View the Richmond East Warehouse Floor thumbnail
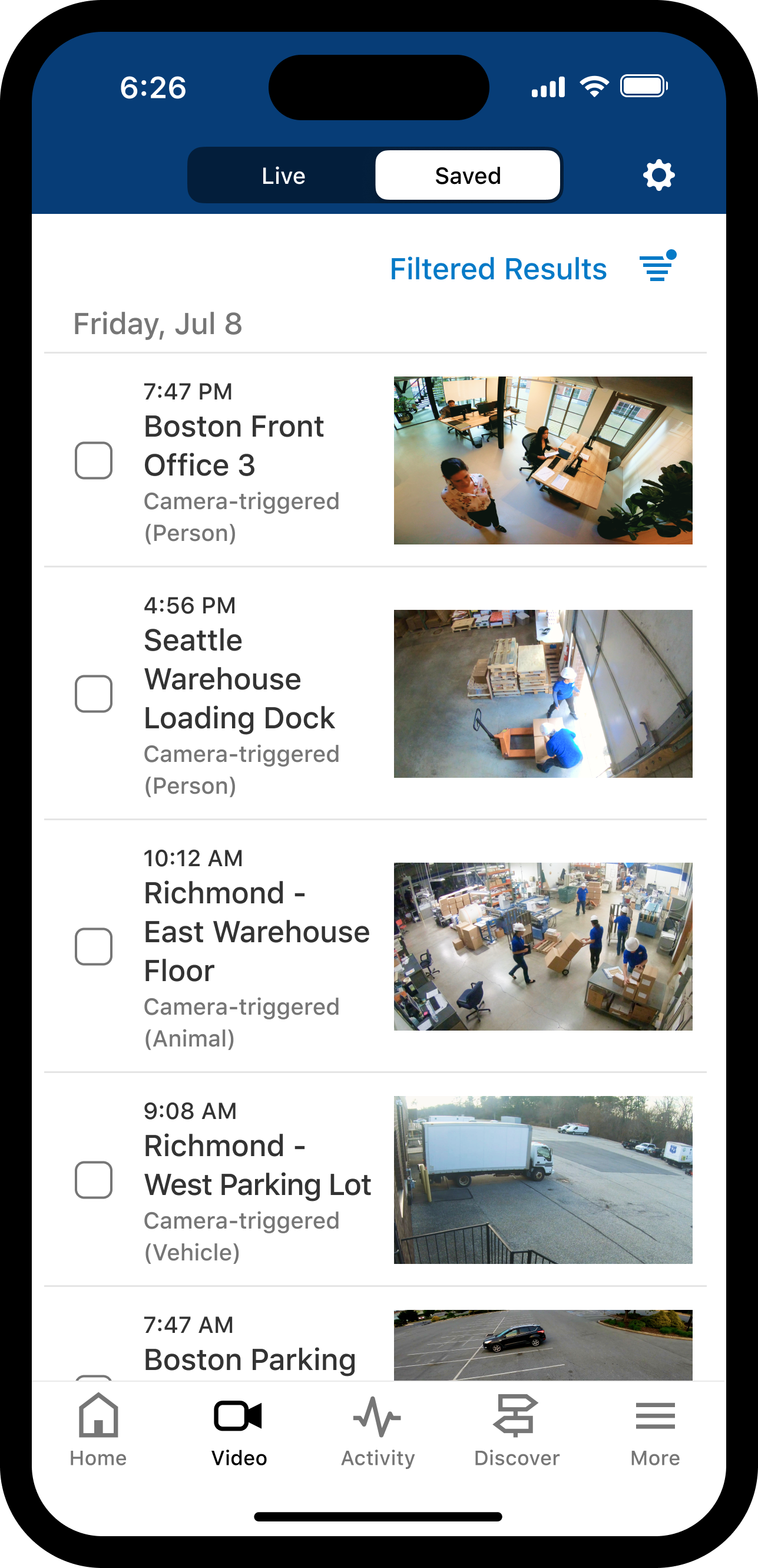Viewport: 758px width, 1568px height. (542, 946)
